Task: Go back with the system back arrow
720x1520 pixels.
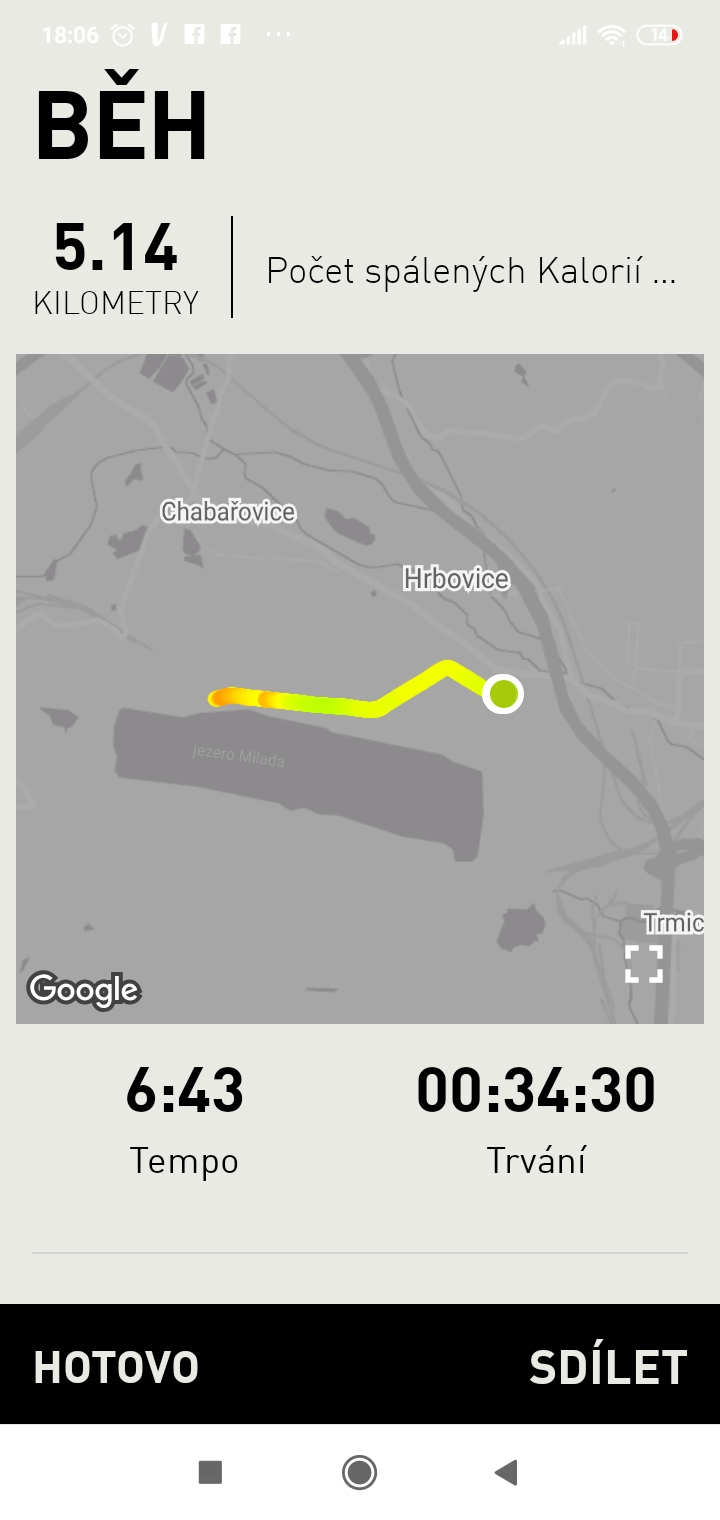Action: coord(506,1472)
